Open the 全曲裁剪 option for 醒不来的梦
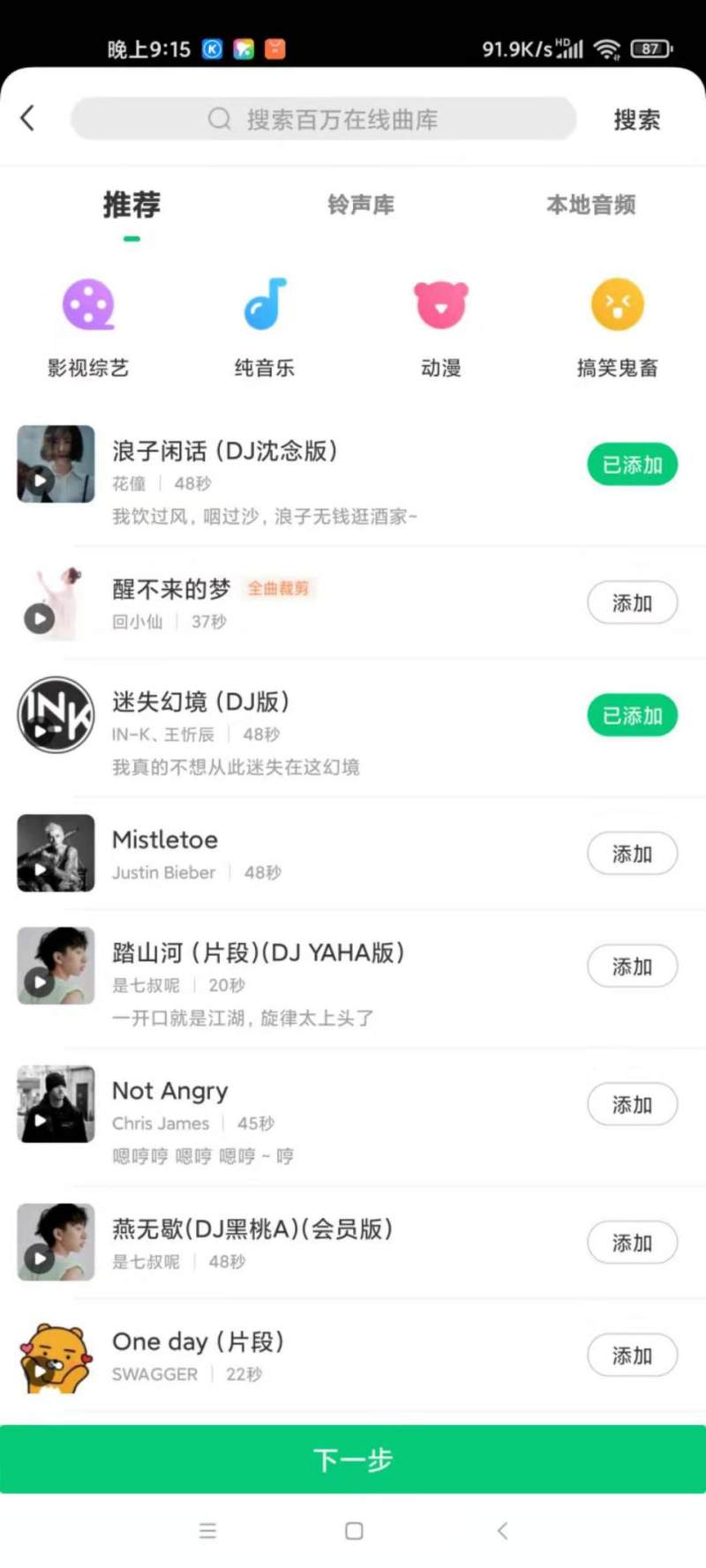706x1568 pixels. click(279, 588)
